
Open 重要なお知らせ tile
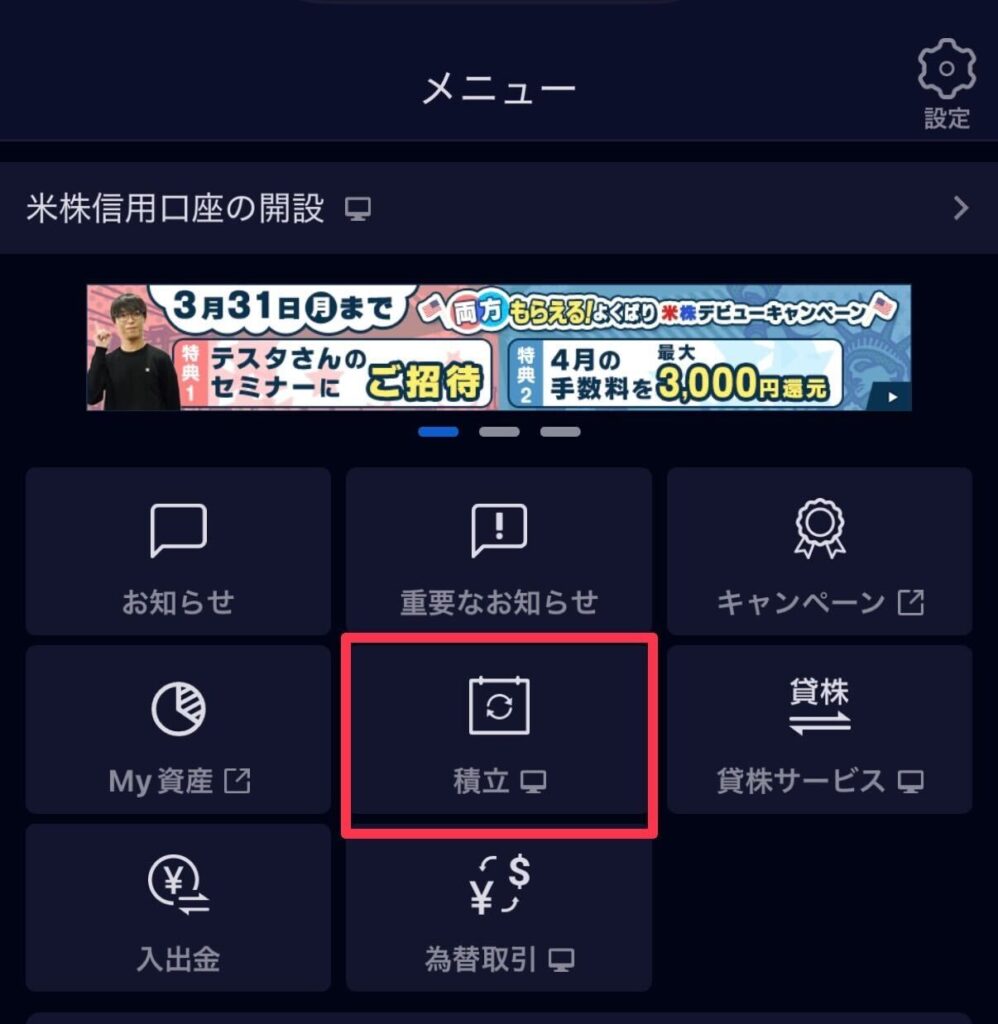pos(498,551)
